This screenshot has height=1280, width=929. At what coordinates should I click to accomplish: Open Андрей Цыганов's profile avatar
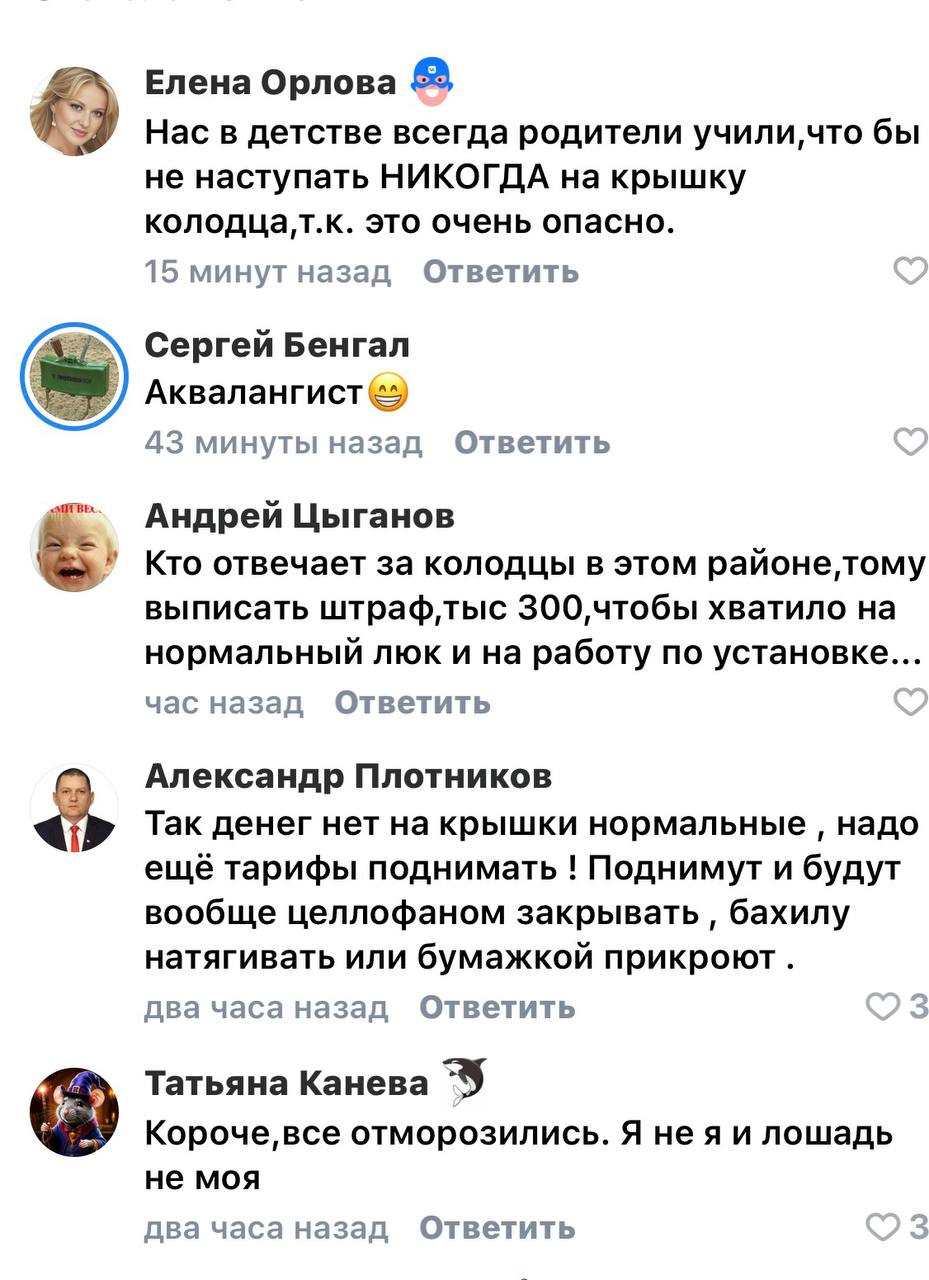74,549
